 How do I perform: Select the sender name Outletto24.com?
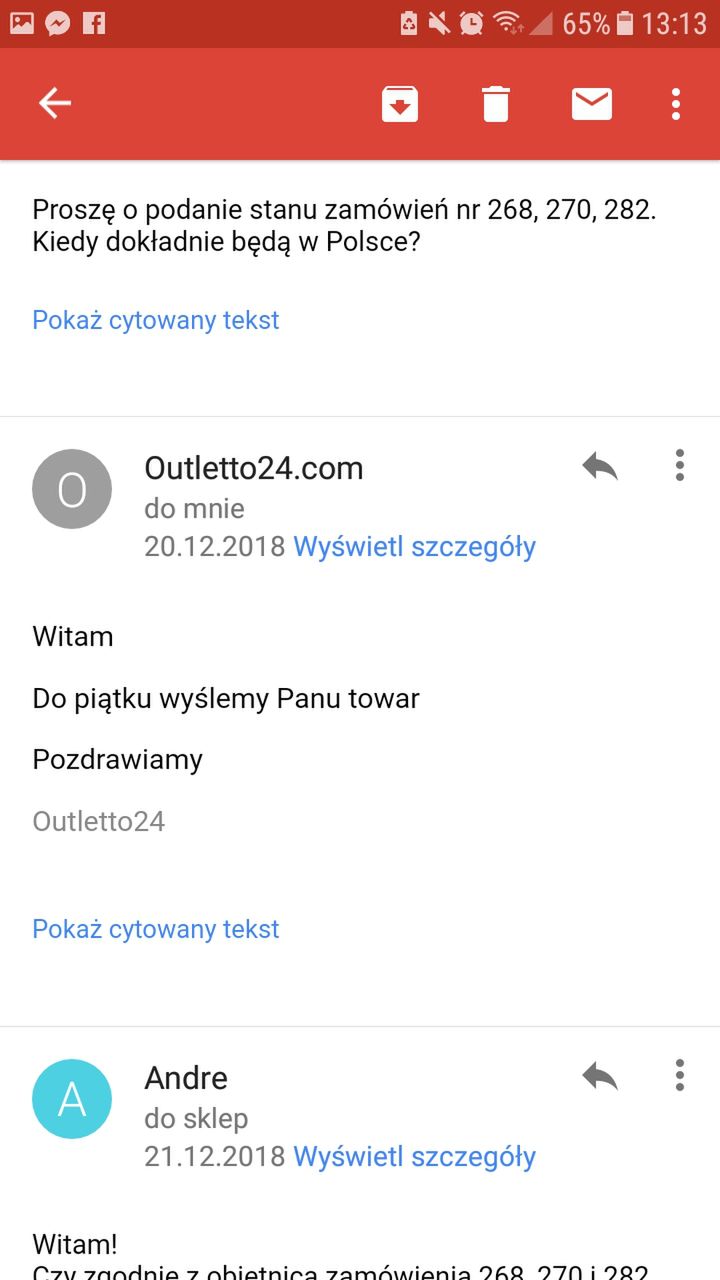(x=254, y=467)
